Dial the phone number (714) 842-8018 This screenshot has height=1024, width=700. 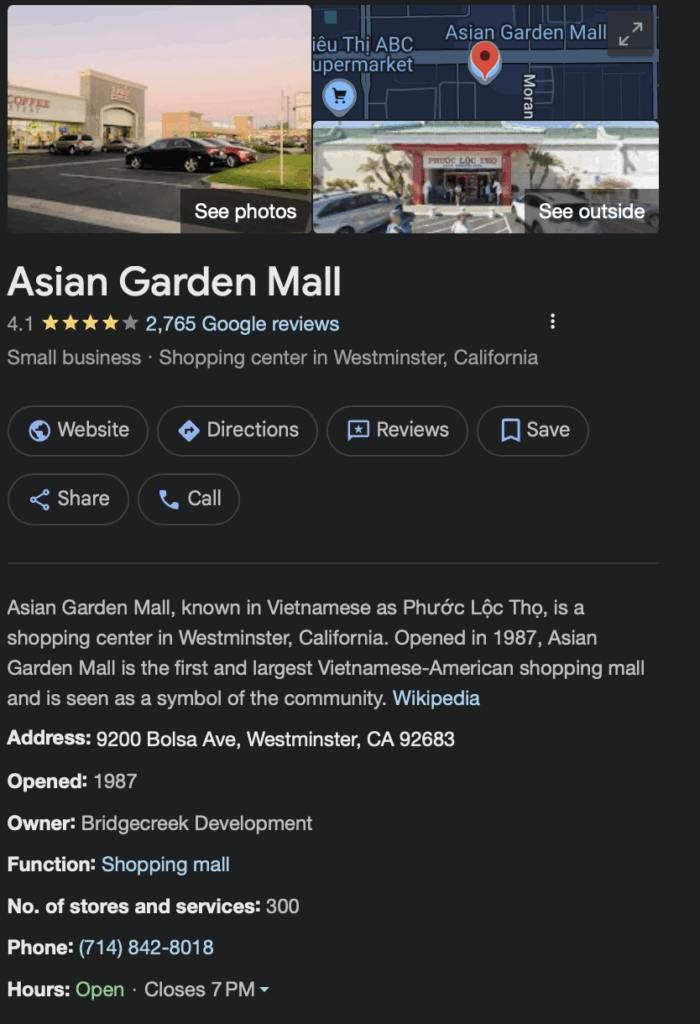(146, 947)
